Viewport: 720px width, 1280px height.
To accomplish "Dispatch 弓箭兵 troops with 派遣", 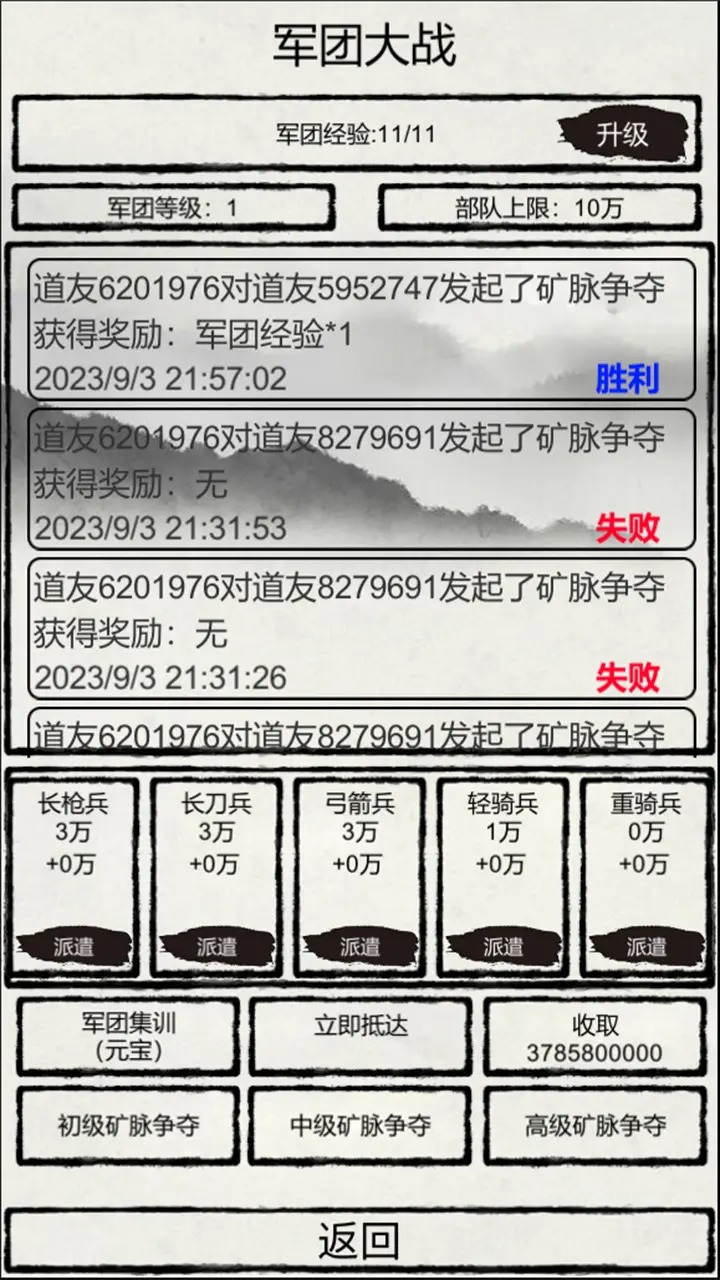I will click(360, 946).
